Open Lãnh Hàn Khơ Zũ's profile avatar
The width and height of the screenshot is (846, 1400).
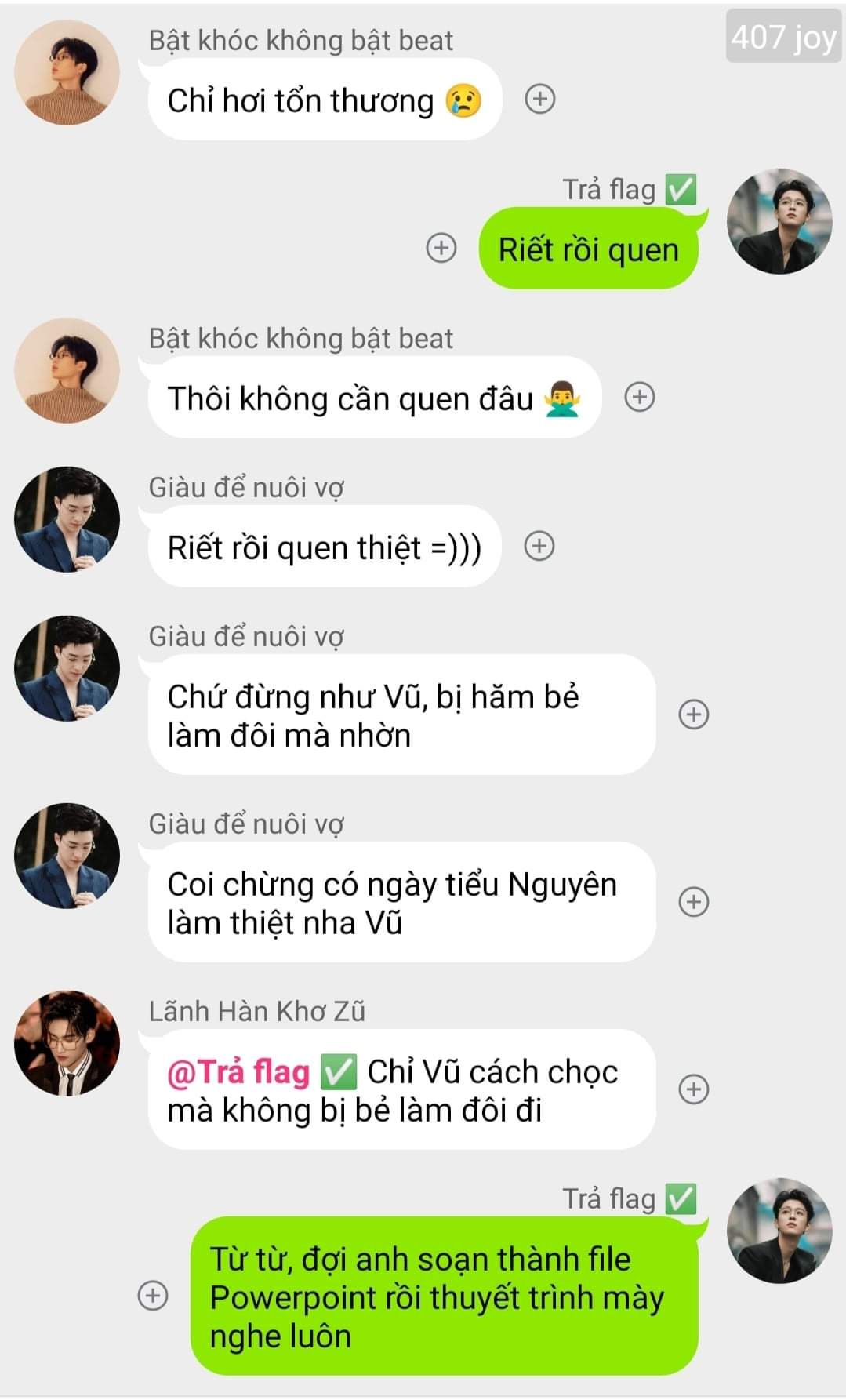tap(67, 1043)
